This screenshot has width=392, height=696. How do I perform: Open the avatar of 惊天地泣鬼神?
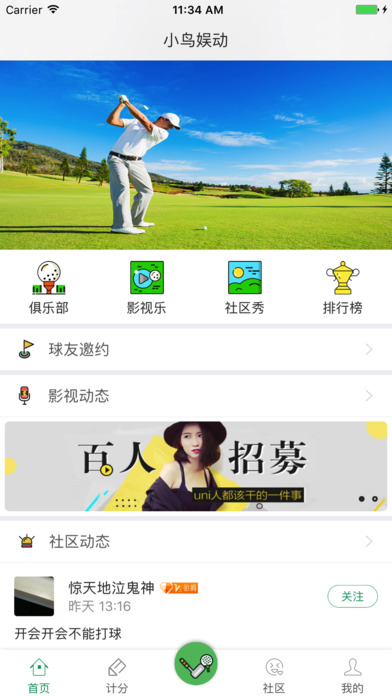point(34,596)
